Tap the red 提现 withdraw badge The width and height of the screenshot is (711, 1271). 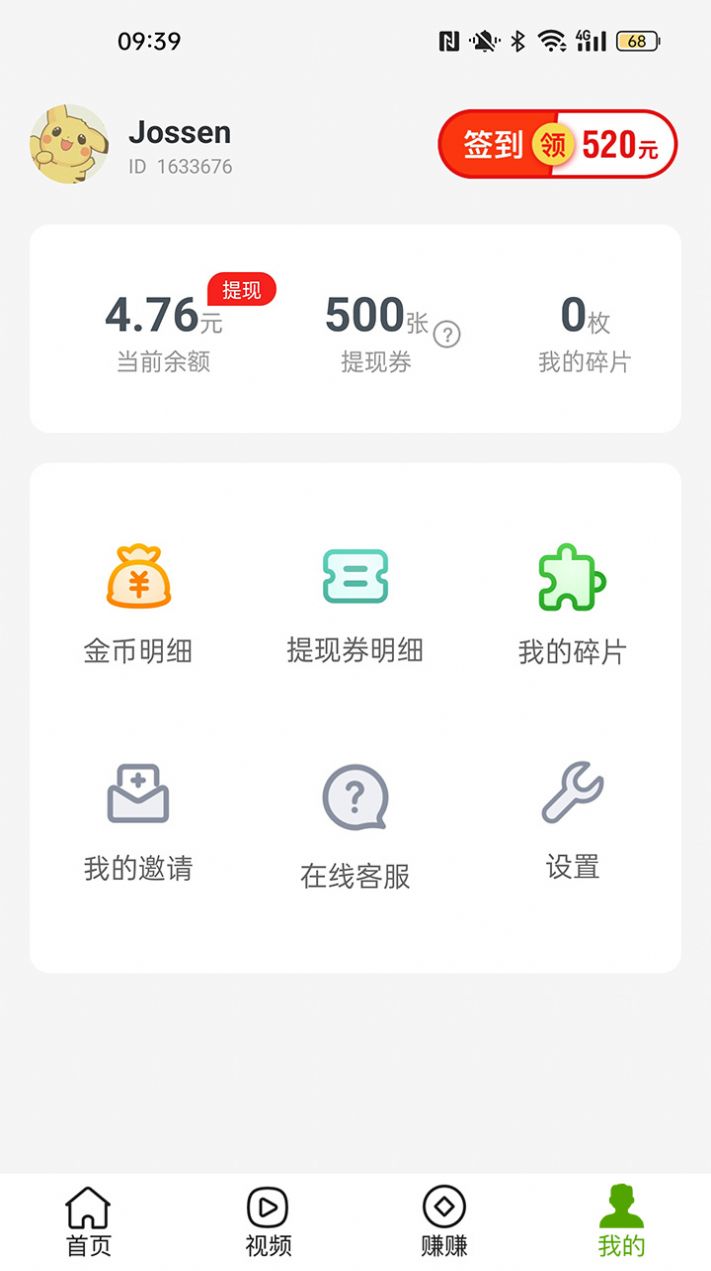tap(241, 290)
